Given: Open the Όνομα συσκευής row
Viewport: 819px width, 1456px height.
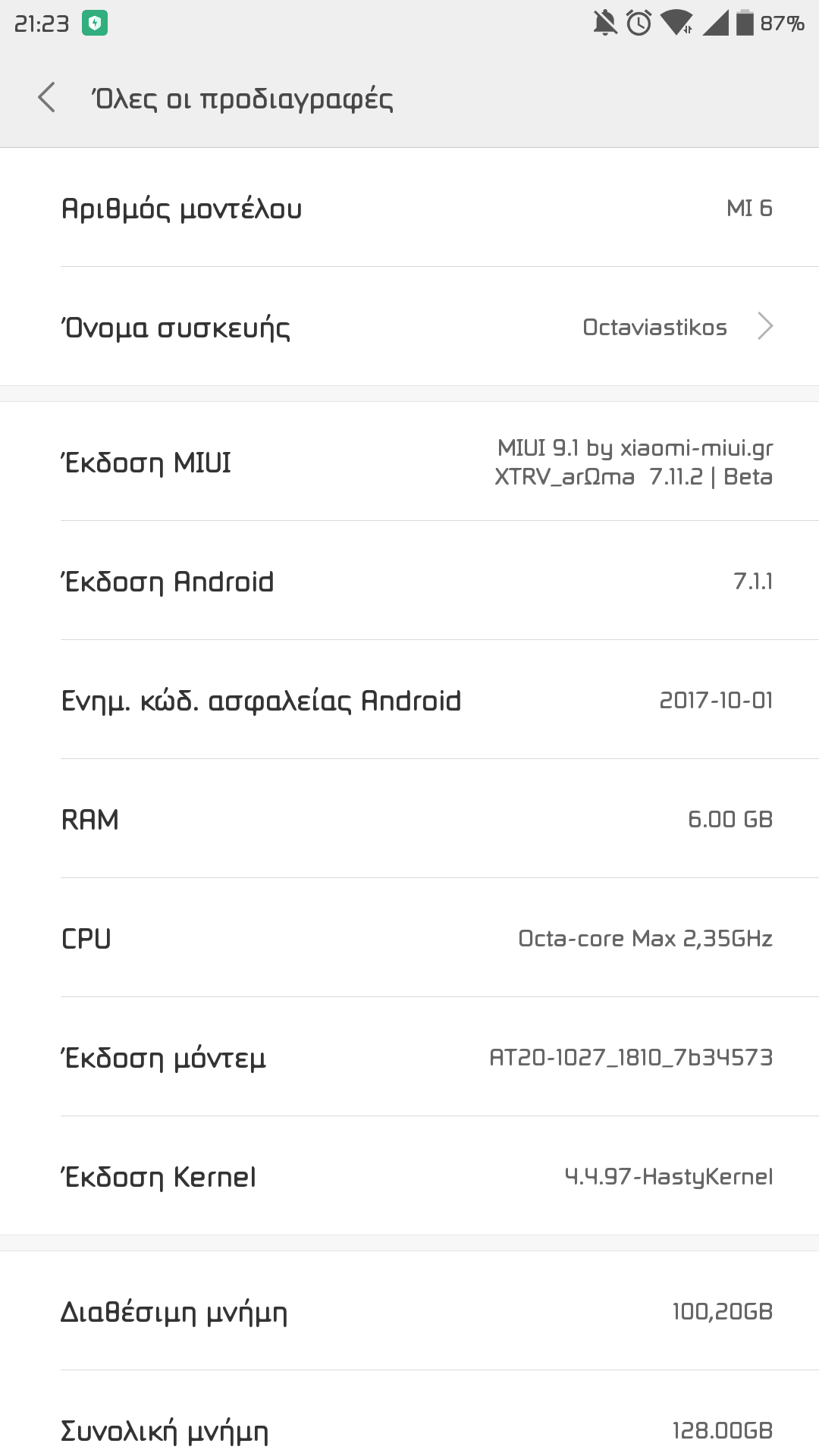Looking at the screenshot, I should [x=409, y=327].
